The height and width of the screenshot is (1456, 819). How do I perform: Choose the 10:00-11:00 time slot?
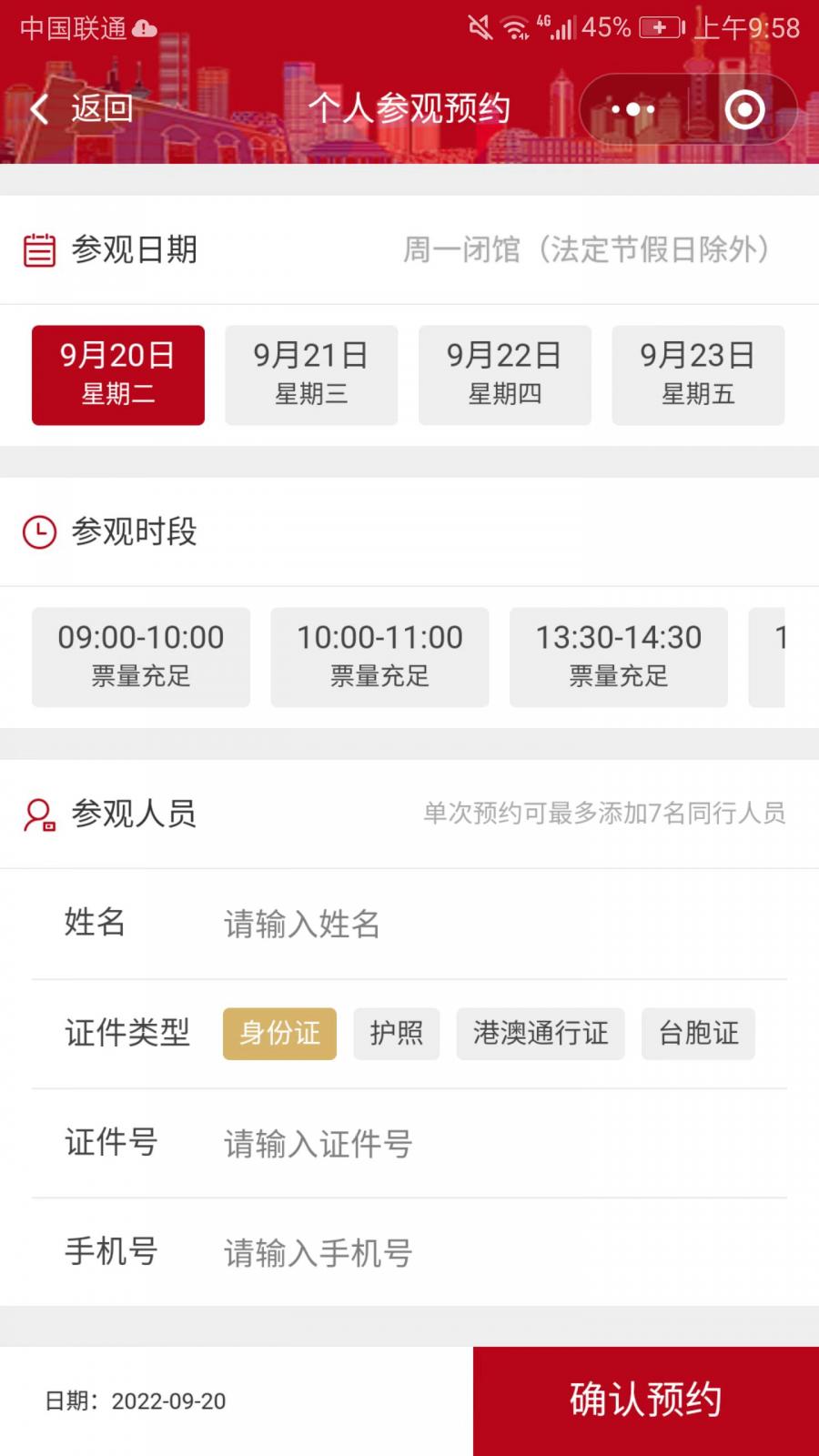[x=379, y=657]
